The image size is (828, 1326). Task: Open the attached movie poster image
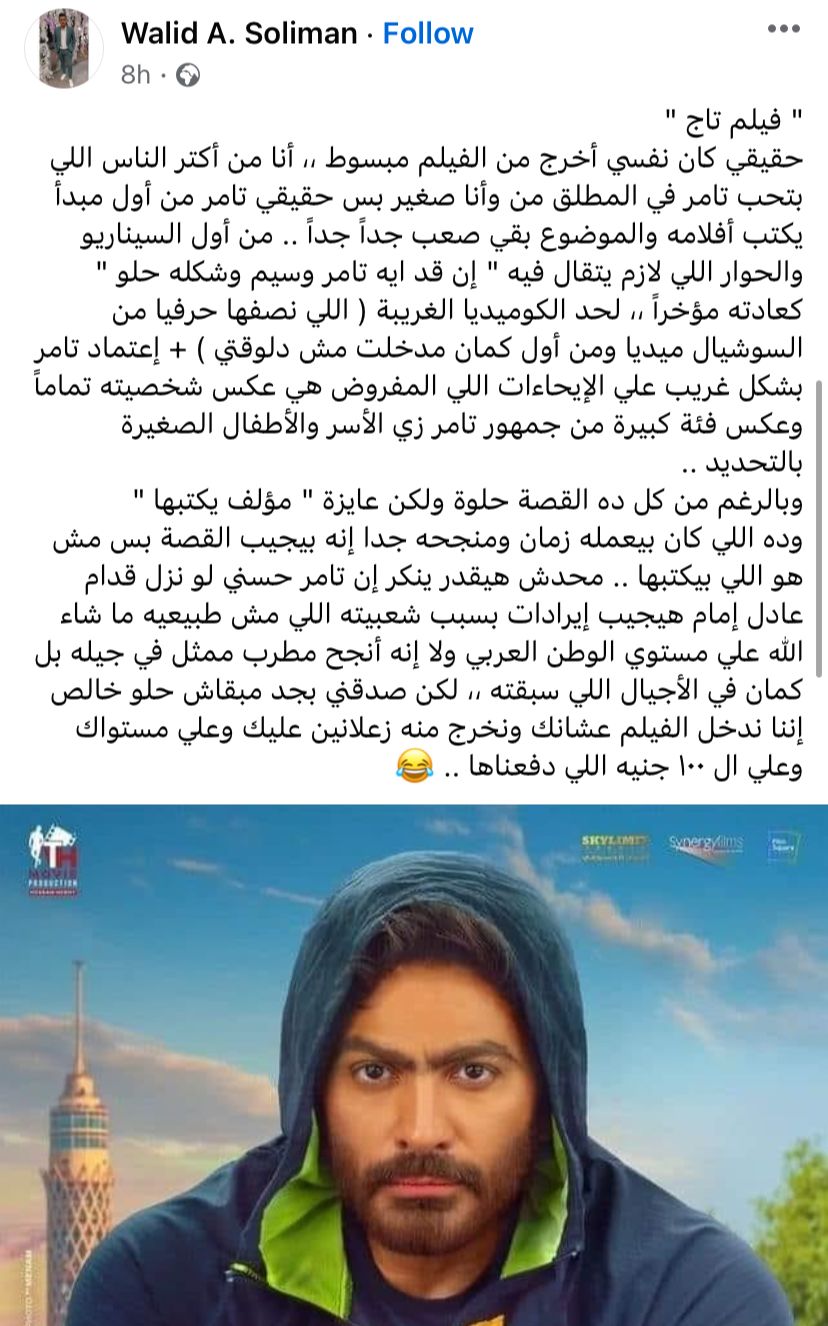click(x=414, y=1065)
